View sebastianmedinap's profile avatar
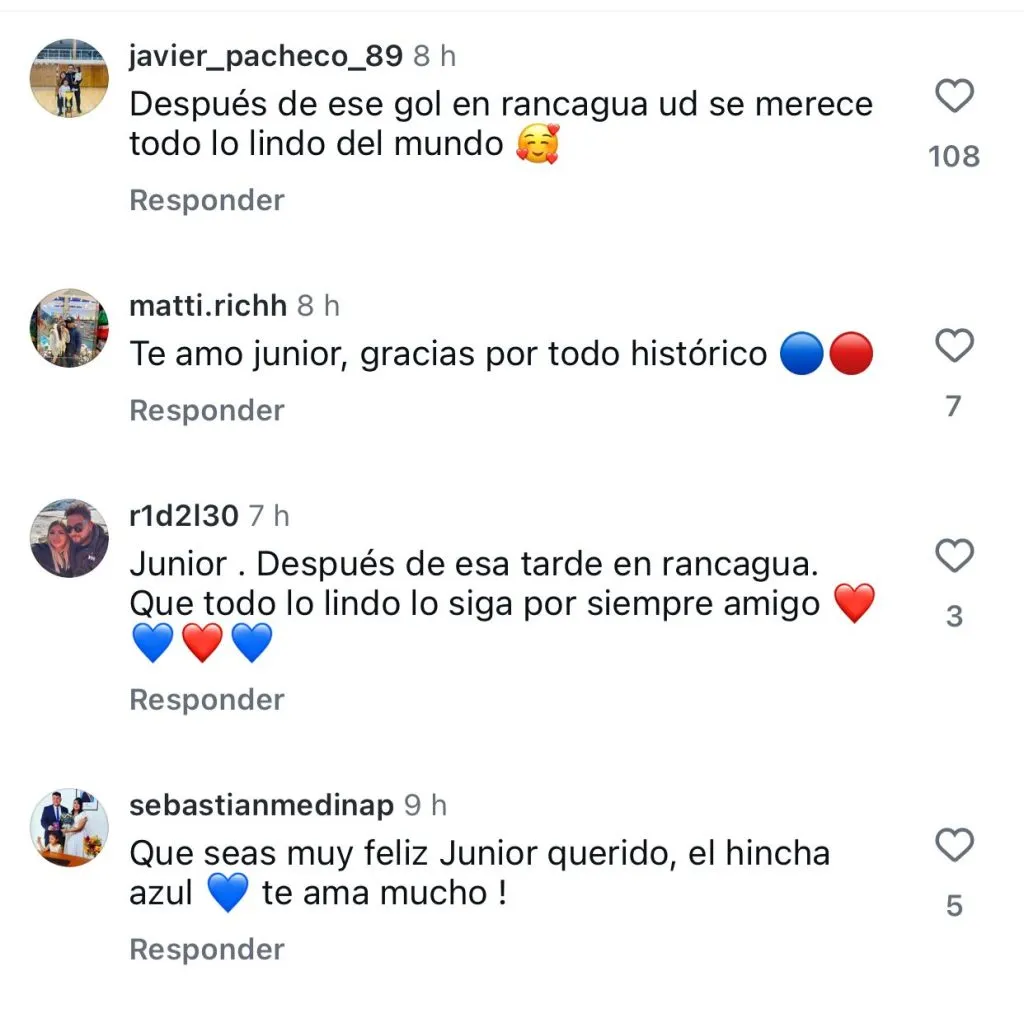Image resolution: width=1024 pixels, height=1009 pixels. tap(69, 828)
